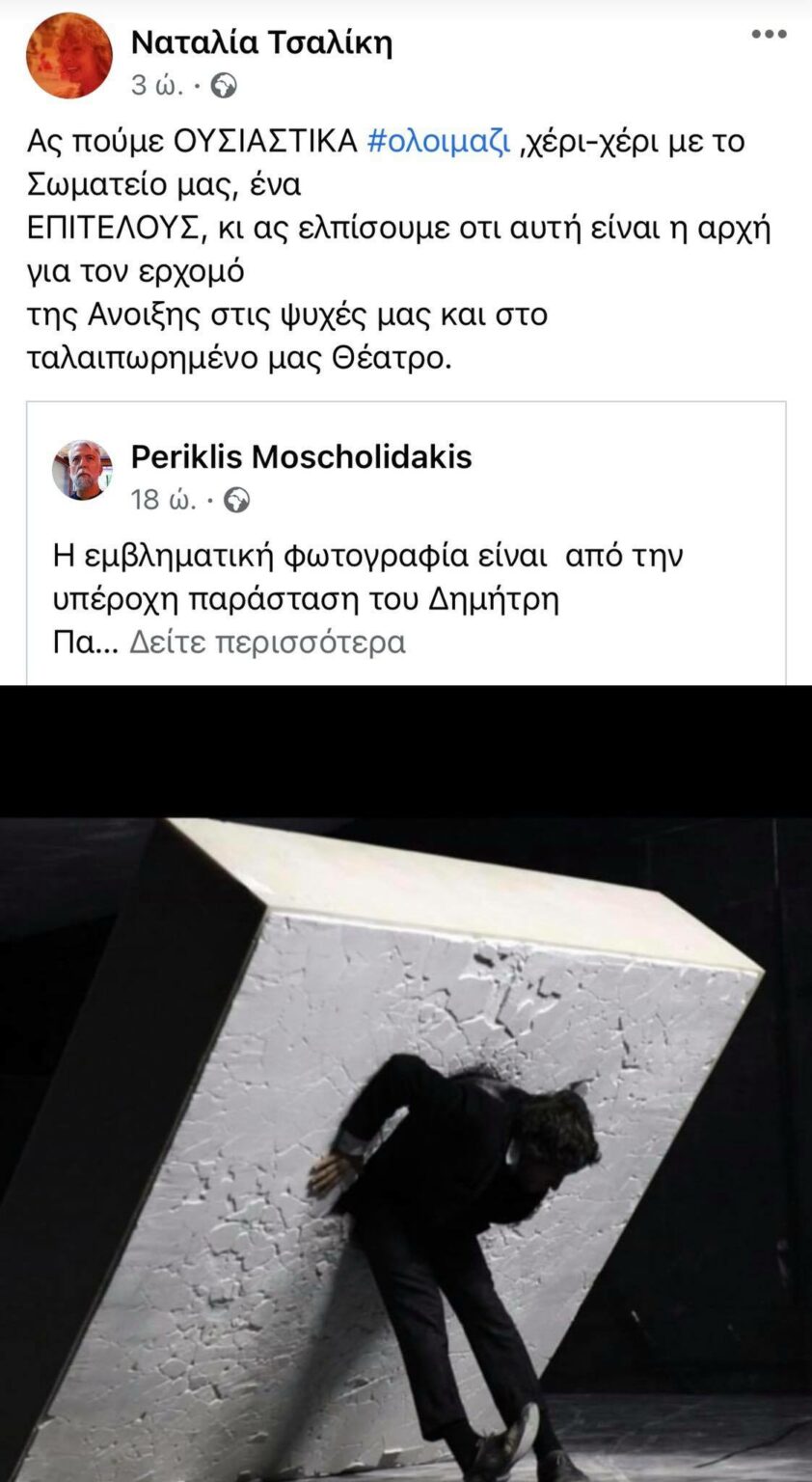The width and height of the screenshot is (812, 1482).
Task: Expand the shared post with Δείτε περισσότερα
Action: [x=267, y=642]
